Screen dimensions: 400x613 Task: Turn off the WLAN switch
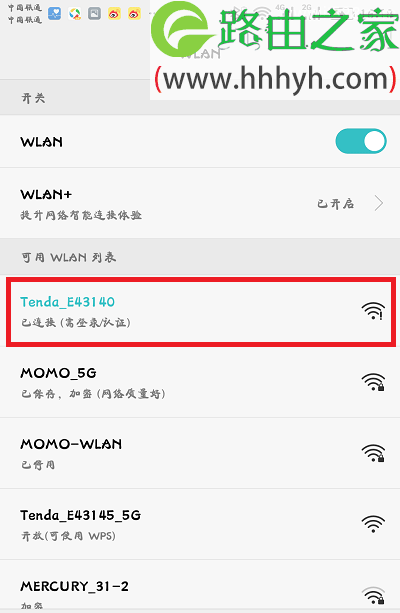361,141
